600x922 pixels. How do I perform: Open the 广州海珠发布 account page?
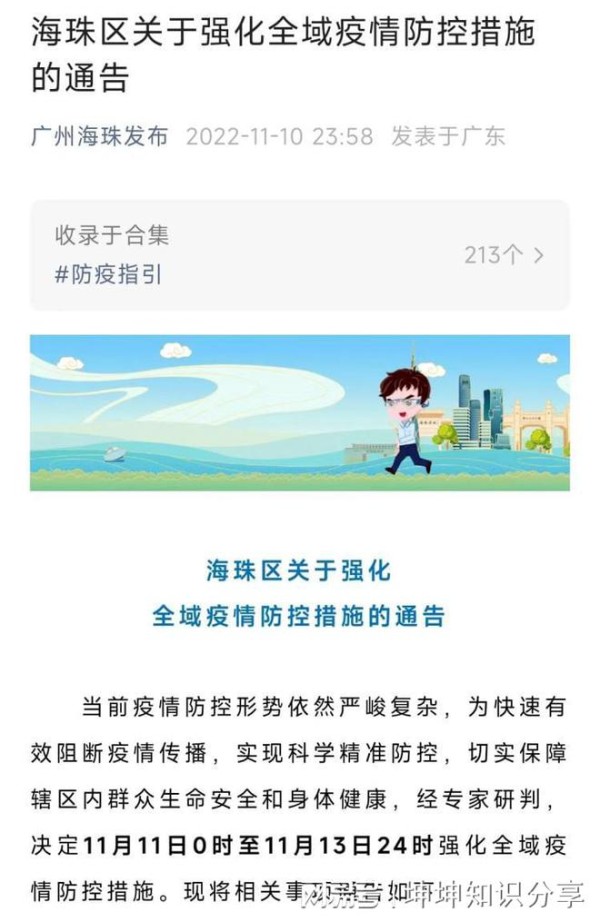pos(99,137)
